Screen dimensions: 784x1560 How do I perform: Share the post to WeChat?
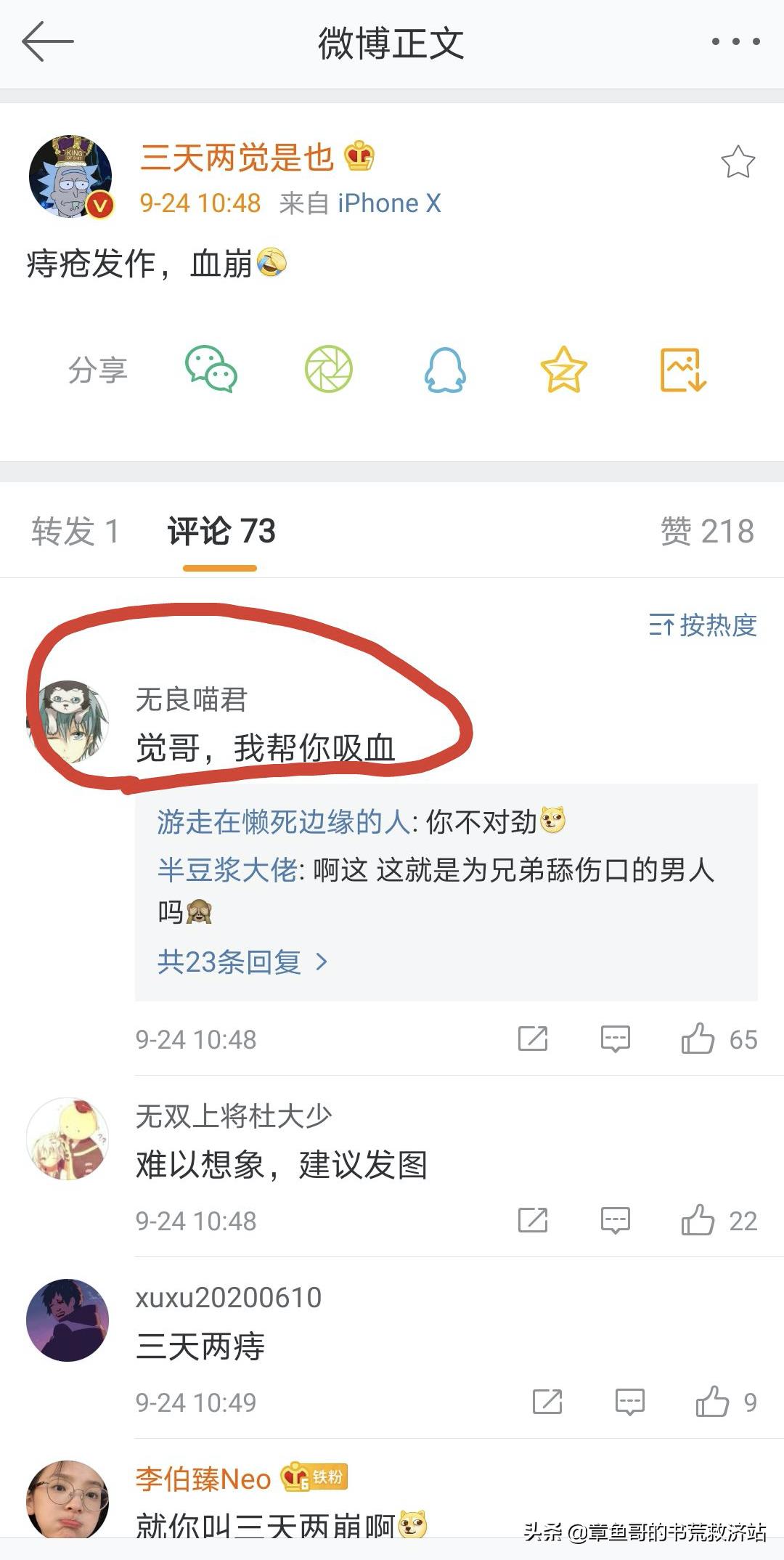coord(211,370)
